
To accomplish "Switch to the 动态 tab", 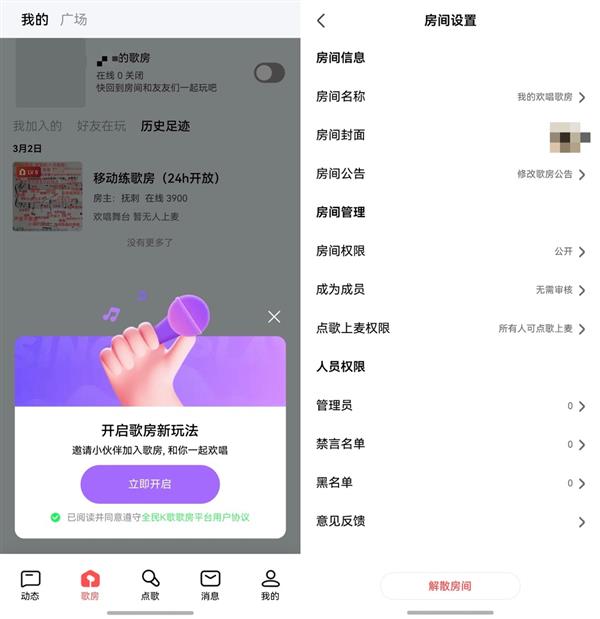I will point(30,585).
